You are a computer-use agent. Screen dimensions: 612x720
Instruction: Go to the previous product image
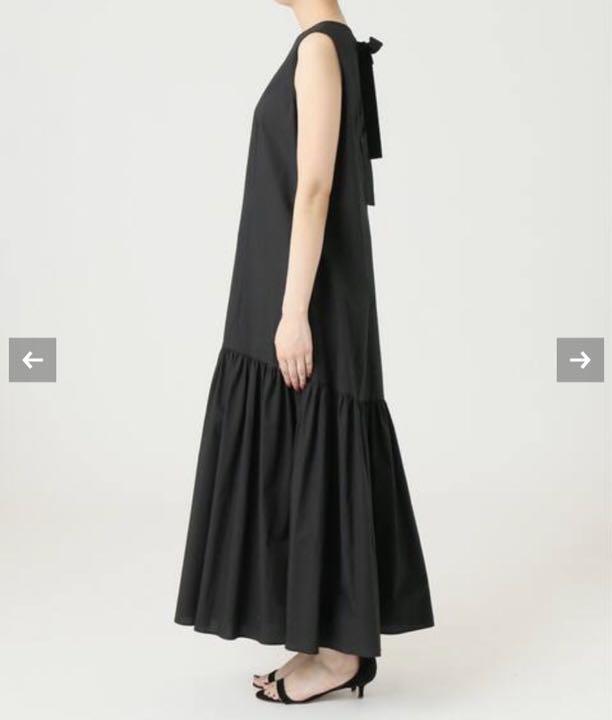32,360
